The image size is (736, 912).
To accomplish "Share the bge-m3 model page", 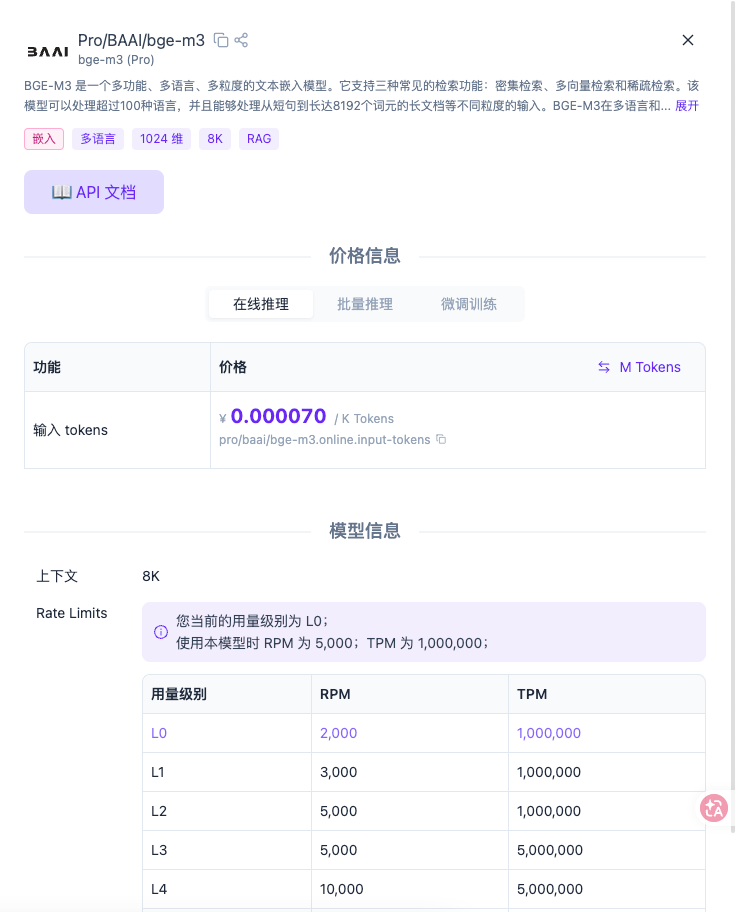I will tap(241, 41).
